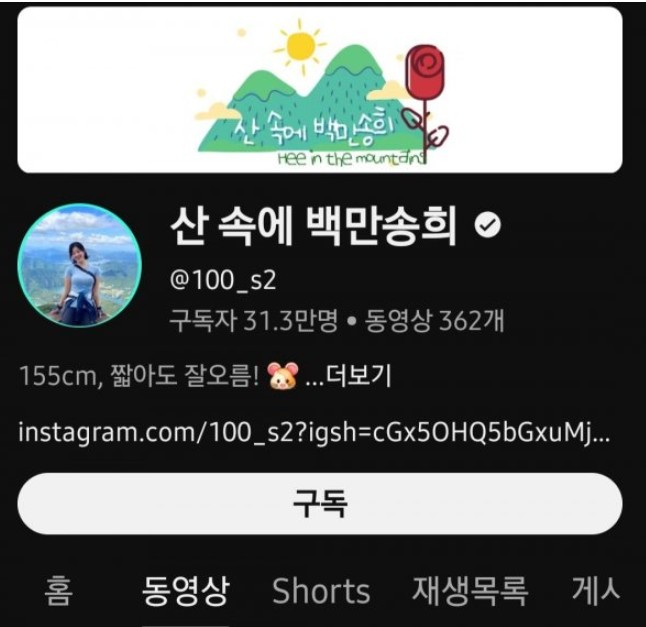Open the Shorts tab
This screenshot has width=646, height=627.
click(x=321, y=591)
